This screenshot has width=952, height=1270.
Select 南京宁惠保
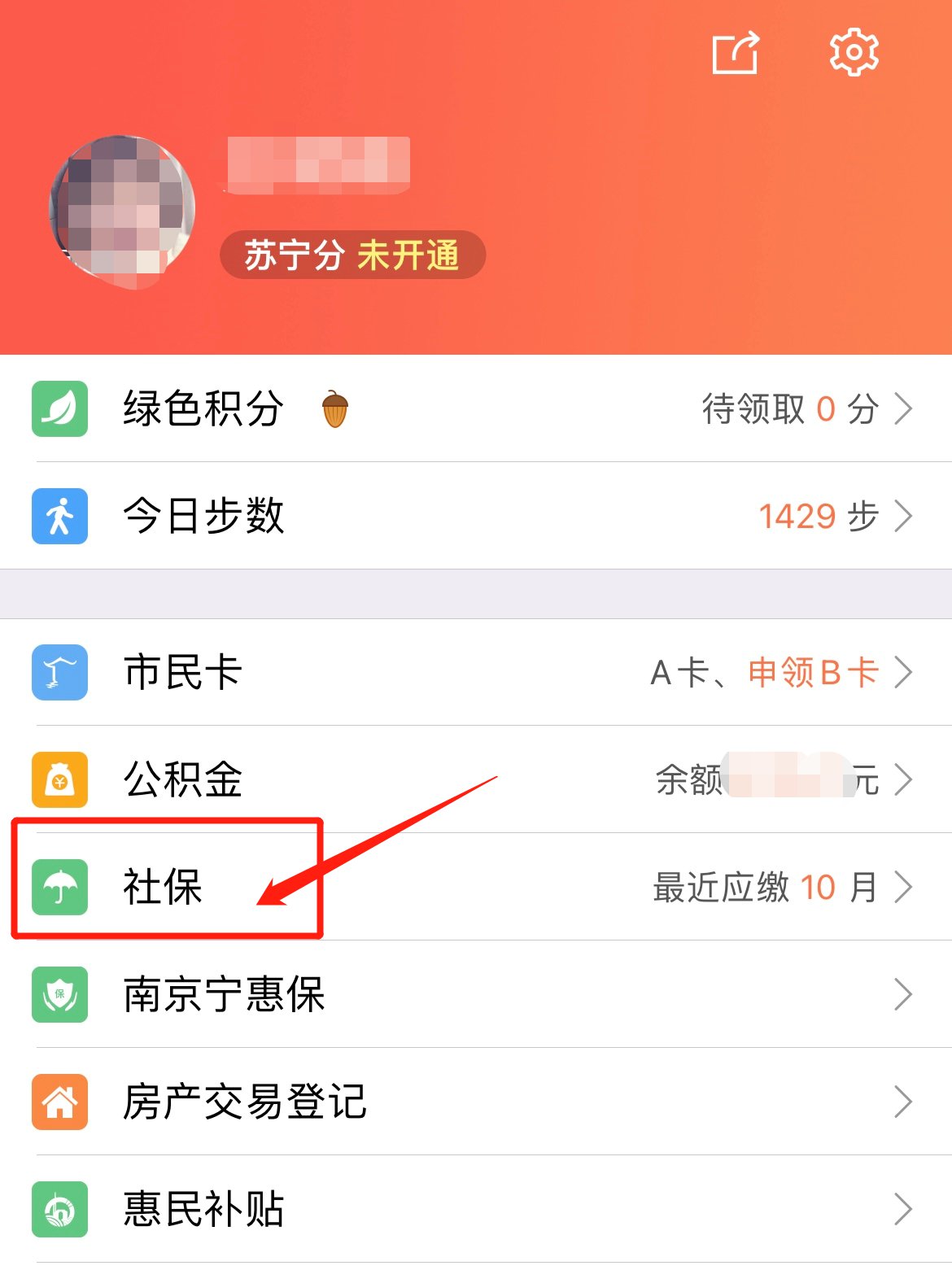click(476, 994)
